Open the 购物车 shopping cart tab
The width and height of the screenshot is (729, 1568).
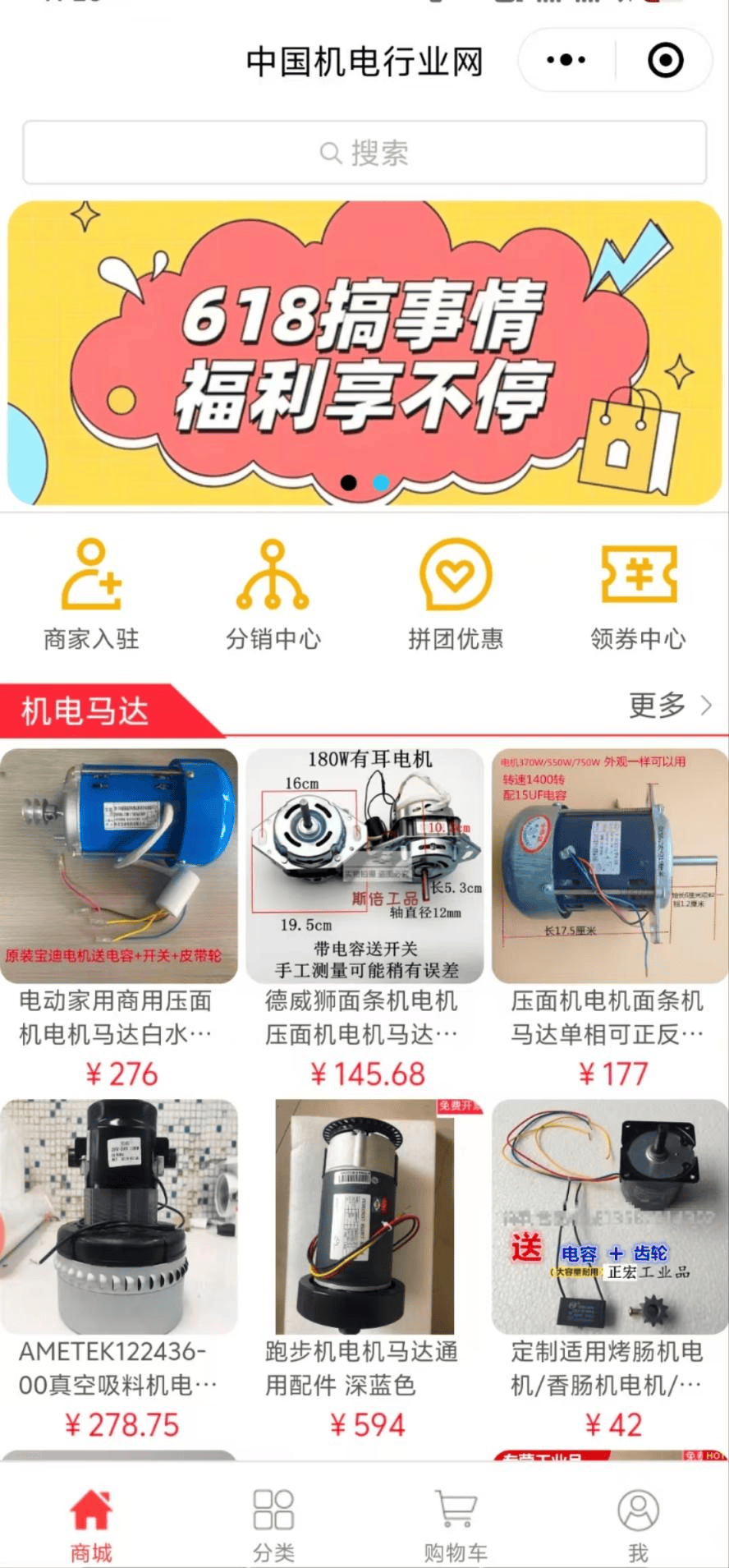(456, 1524)
